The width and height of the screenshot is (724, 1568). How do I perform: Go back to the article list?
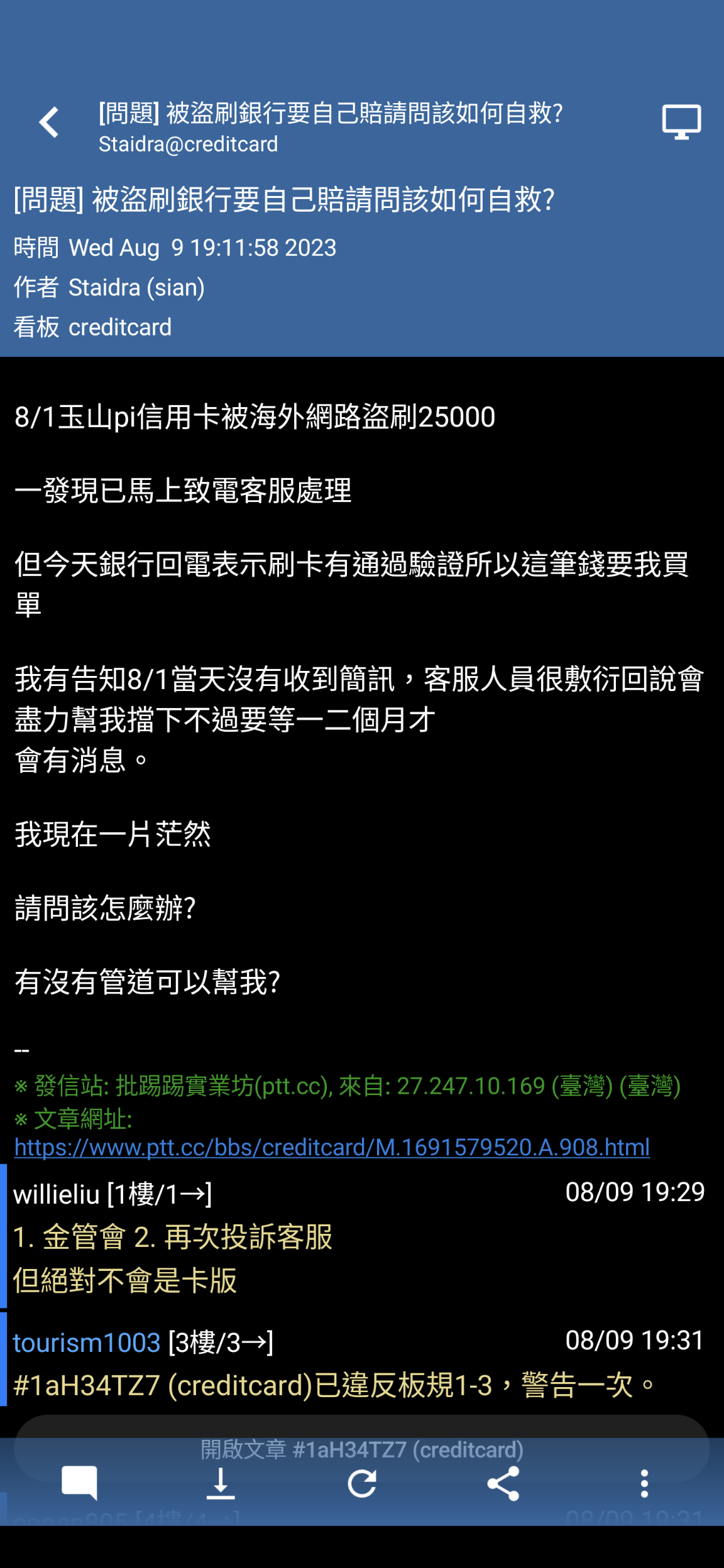pyautogui.click(x=49, y=122)
